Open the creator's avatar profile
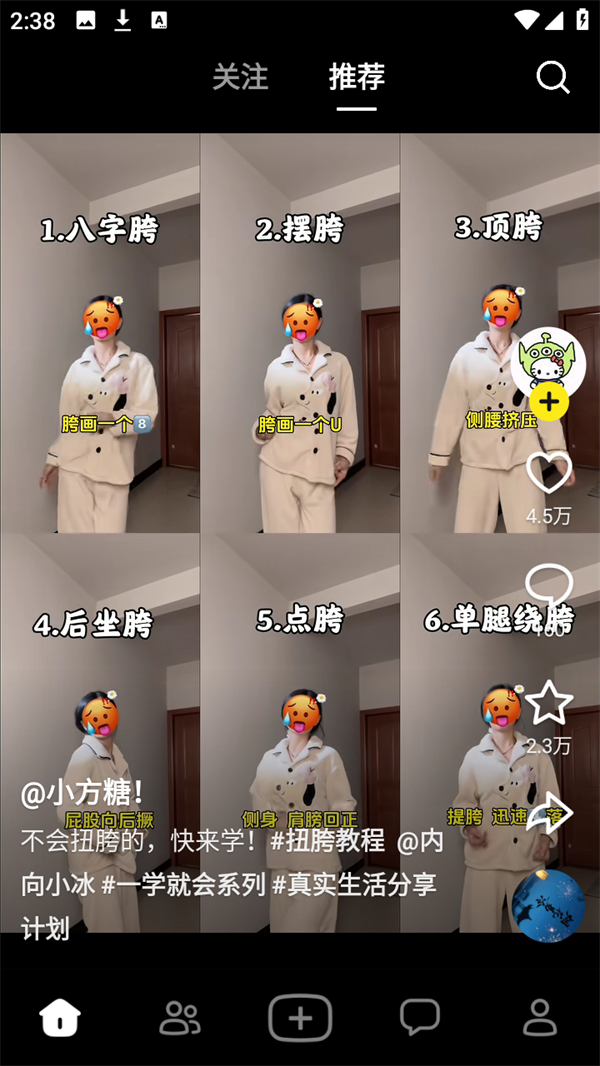The width and height of the screenshot is (600, 1066). click(x=548, y=361)
